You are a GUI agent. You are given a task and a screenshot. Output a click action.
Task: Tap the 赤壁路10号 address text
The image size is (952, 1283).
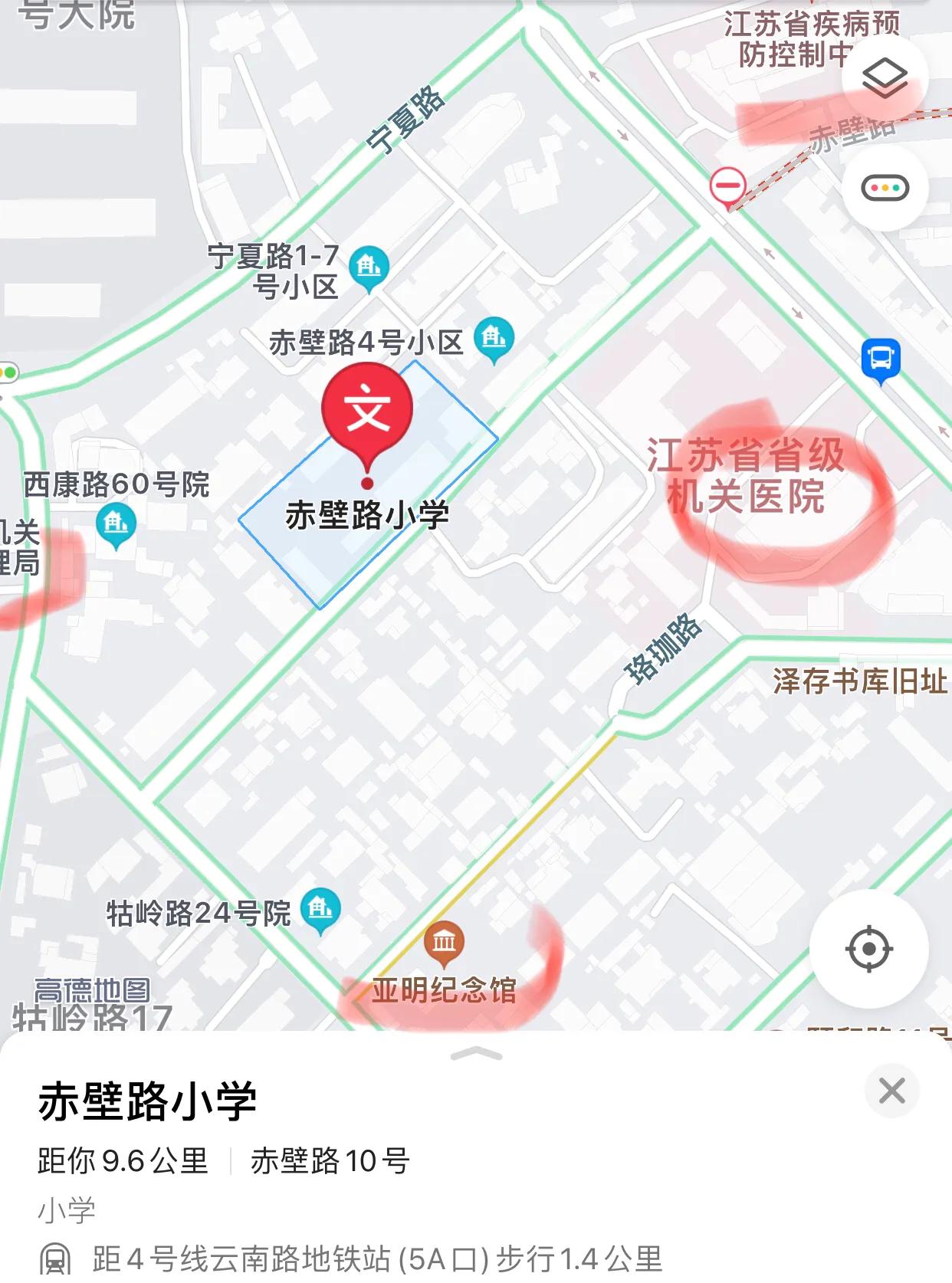pyautogui.click(x=330, y=1161)
